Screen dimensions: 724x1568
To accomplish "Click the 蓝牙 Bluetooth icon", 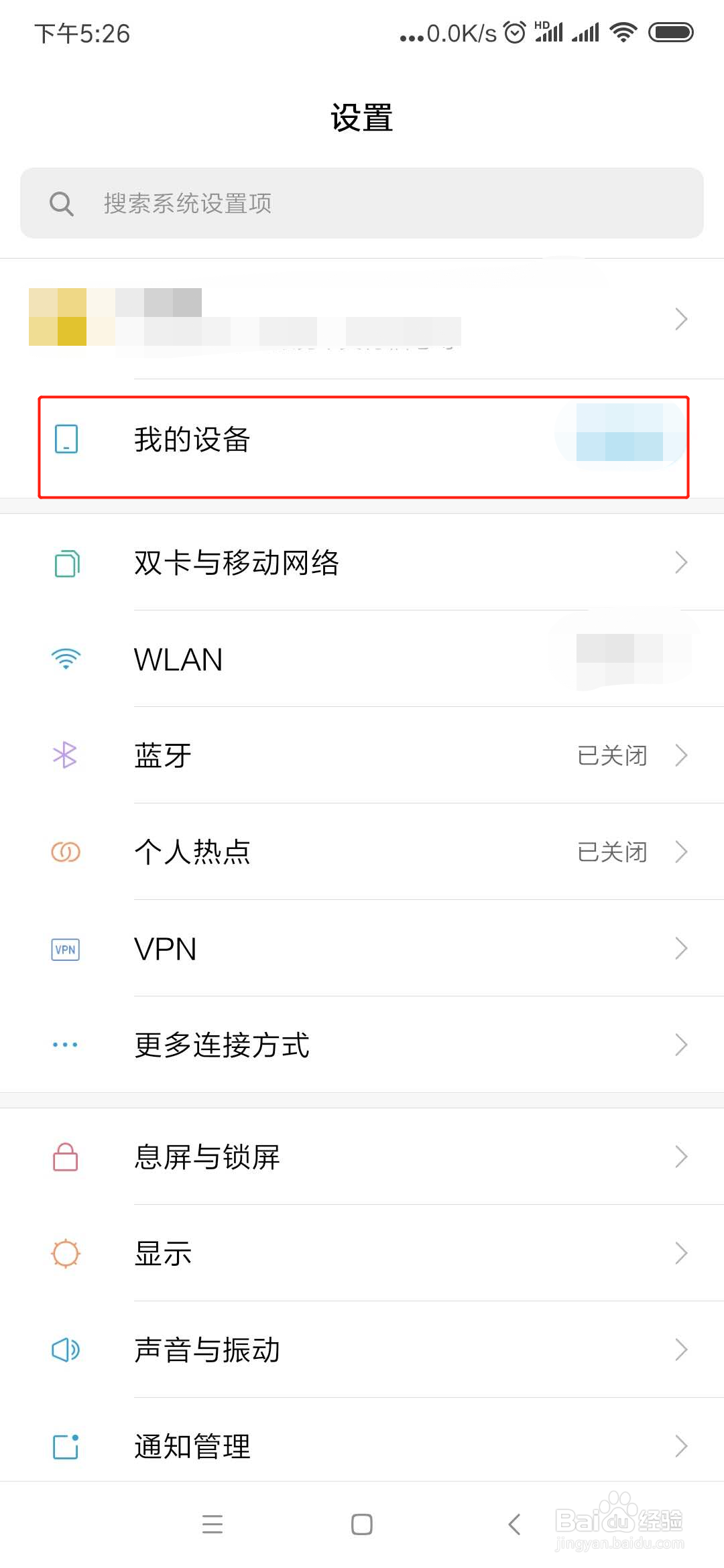I will coord(65,755).
